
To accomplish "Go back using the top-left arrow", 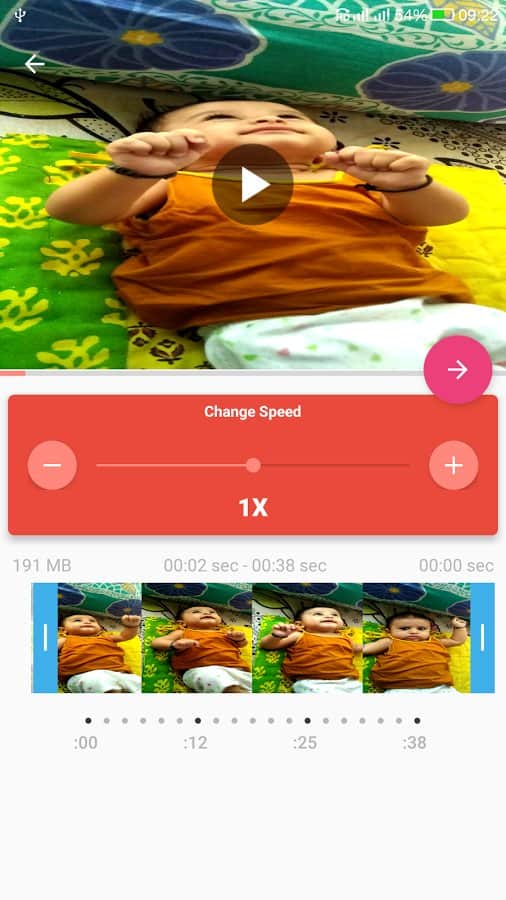I will 34,64.
